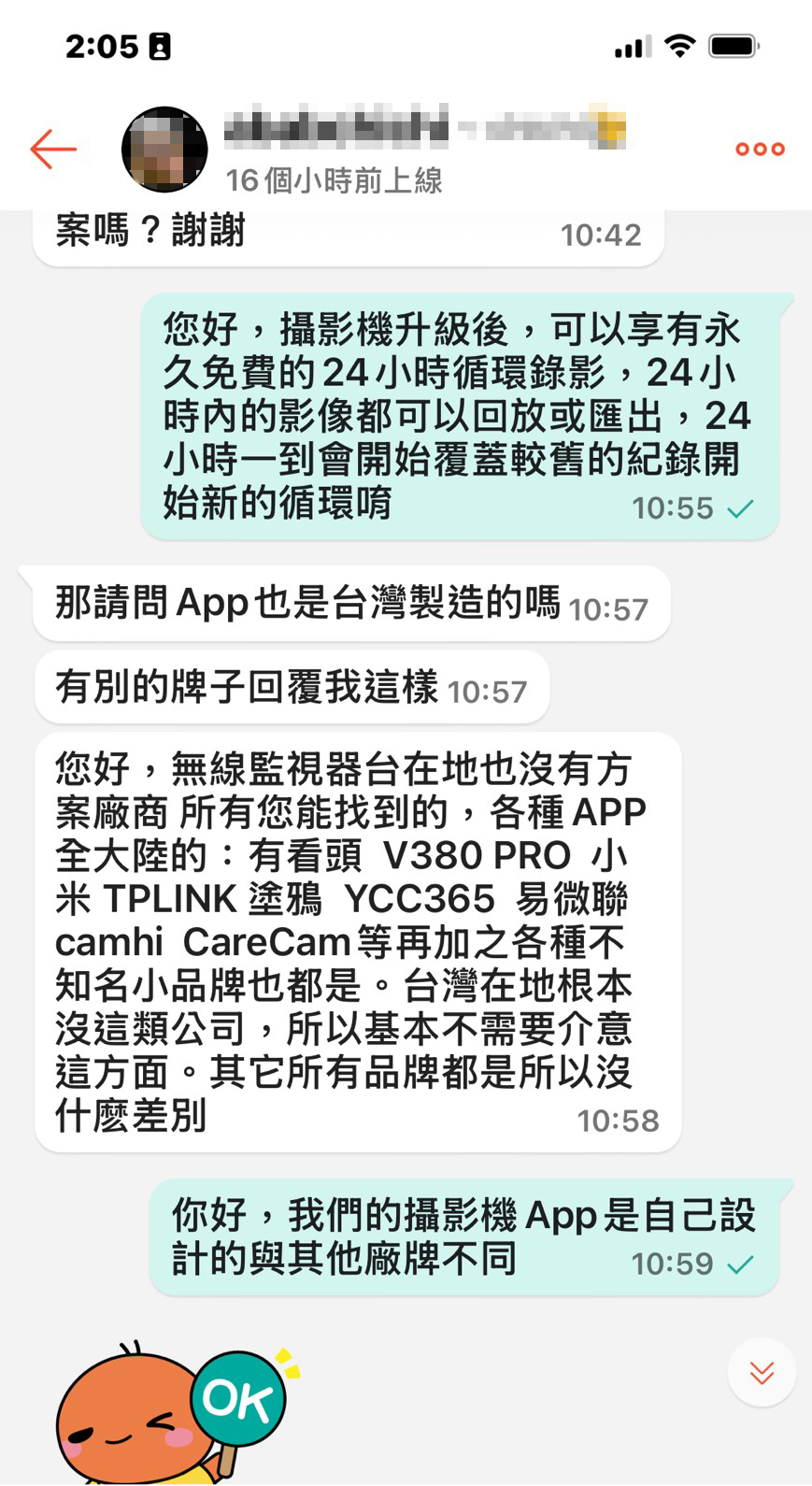This screenshot has height=1486, width=812.
Task: Go back using the orange arrow
Action: pos(53,149)
